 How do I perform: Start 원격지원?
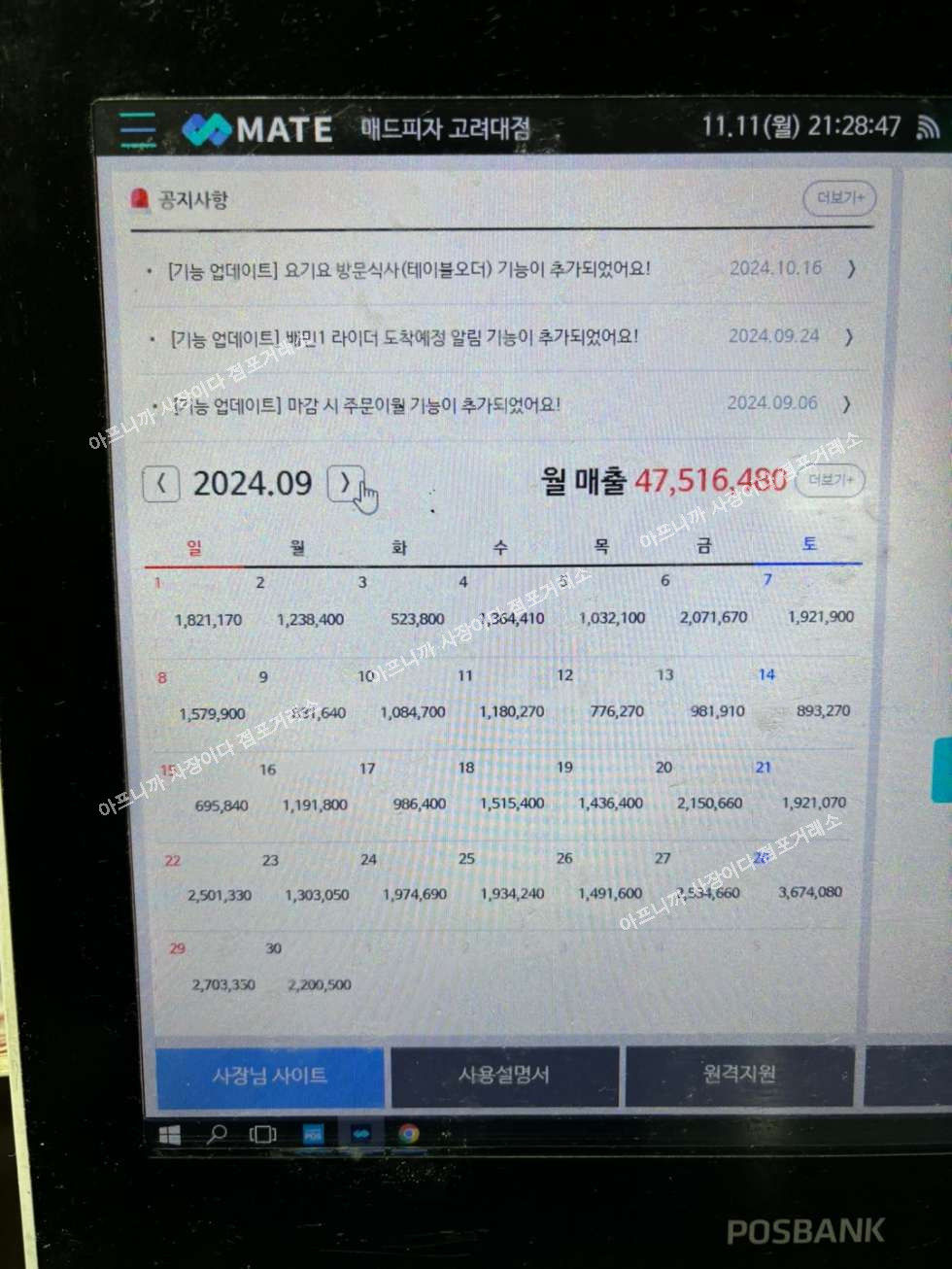739,1074
